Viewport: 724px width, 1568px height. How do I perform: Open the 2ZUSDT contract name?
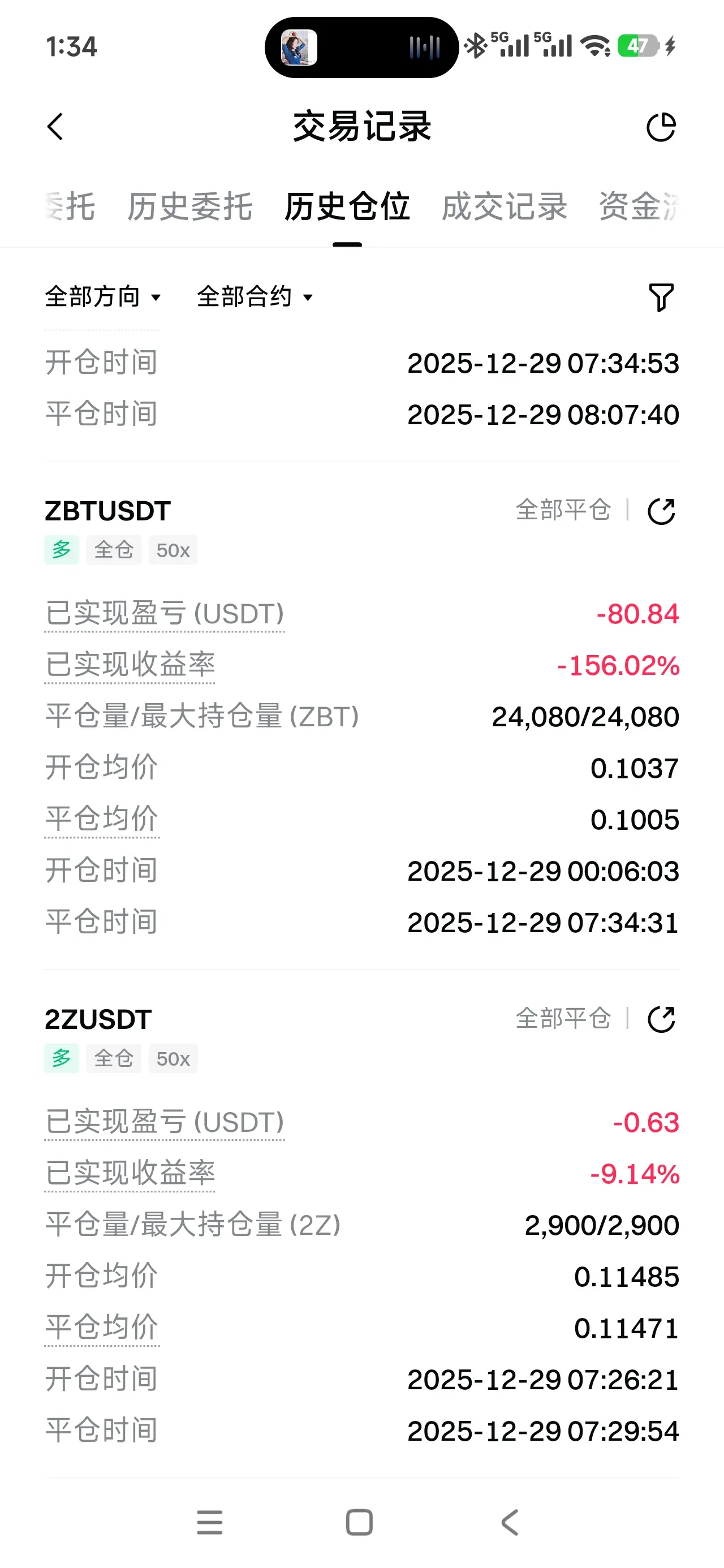pyautogui.click(x=98, y=1019)
